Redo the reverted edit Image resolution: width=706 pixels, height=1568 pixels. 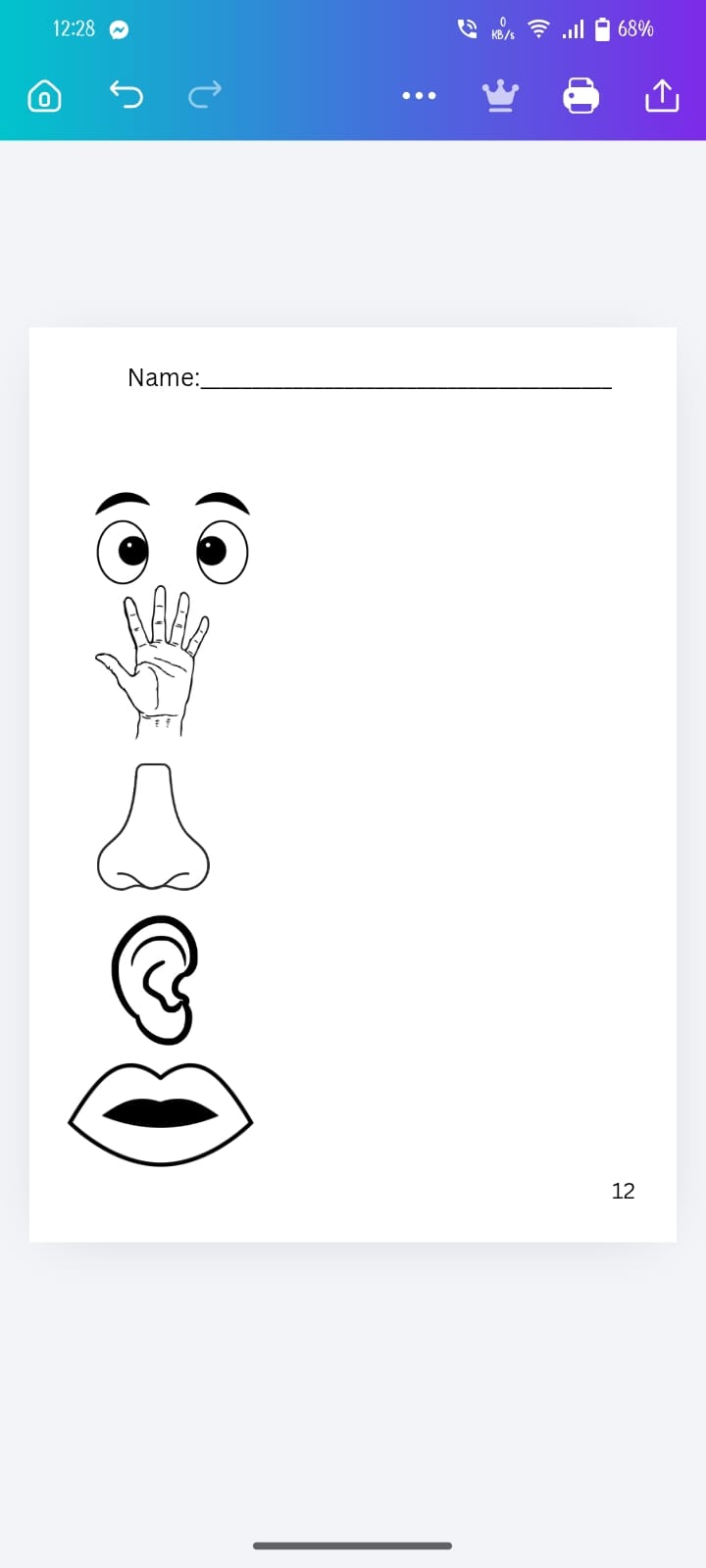(x=204, y=95)
